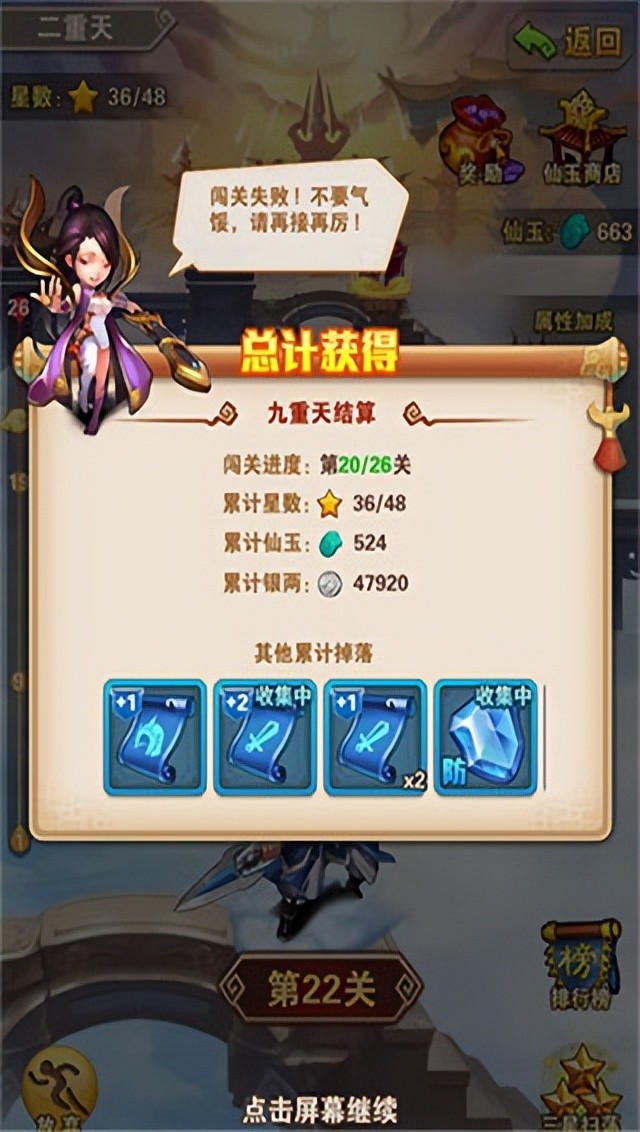Viewport: 640px width, 1132px height.
Task: View the +2 sword scroll drop
Action: [x=264, y=738]
